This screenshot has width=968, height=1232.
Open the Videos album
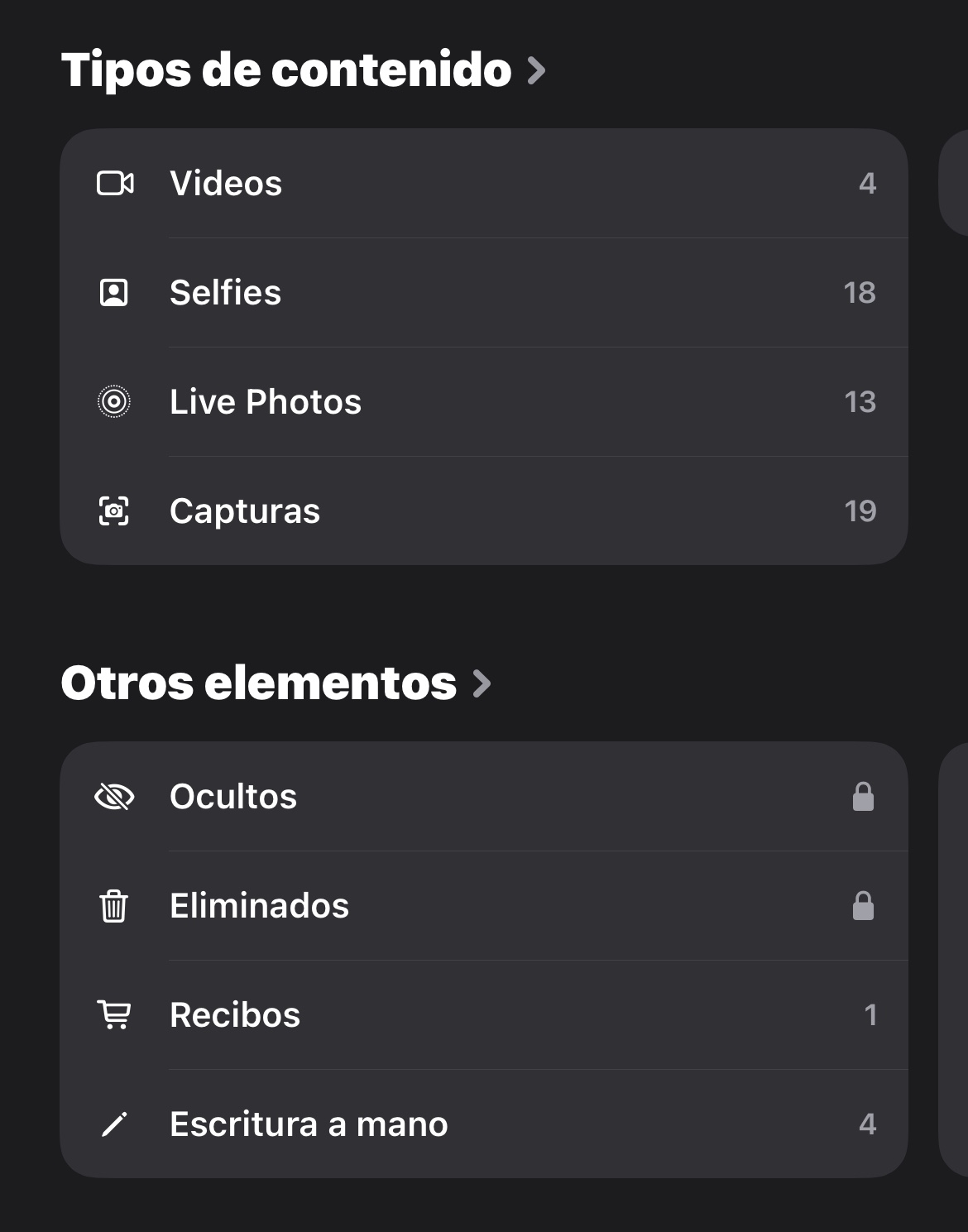click(483, 183)
